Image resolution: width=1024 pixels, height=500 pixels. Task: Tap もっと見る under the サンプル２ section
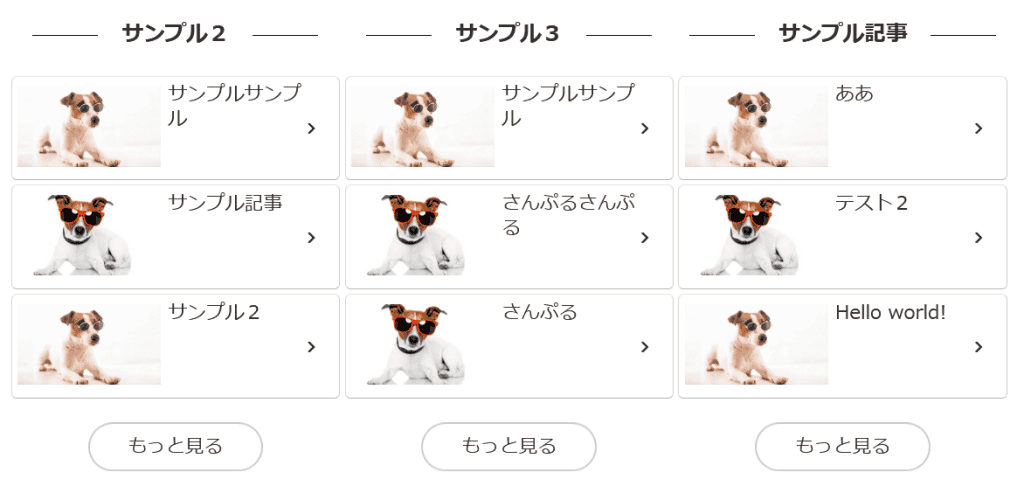point(176,446)
